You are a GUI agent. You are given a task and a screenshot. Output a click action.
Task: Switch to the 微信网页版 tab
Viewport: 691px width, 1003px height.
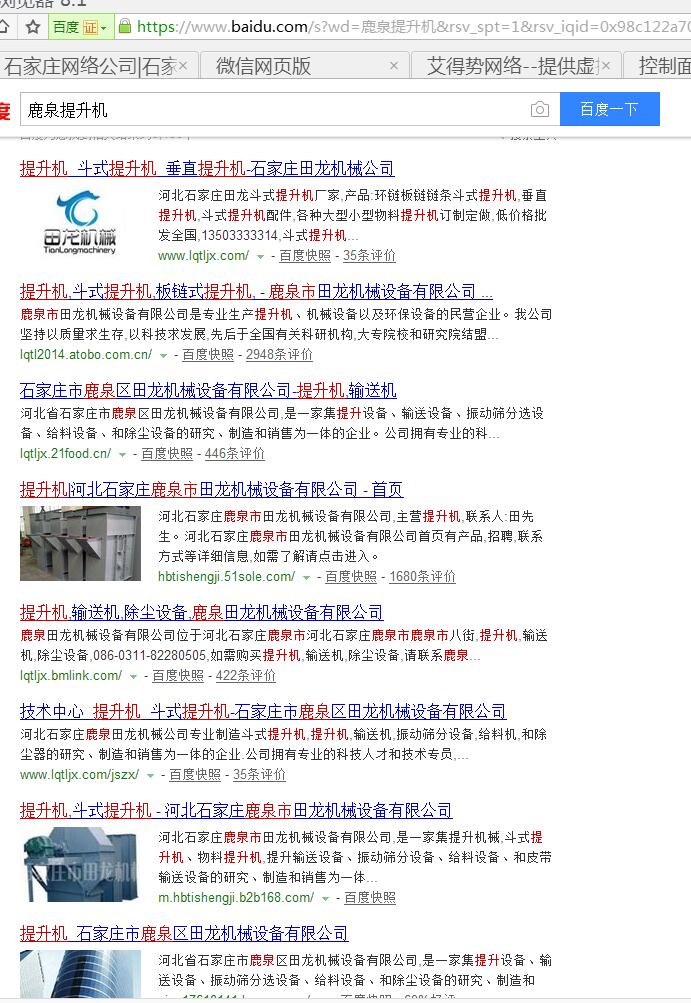[x=264, y=66]
